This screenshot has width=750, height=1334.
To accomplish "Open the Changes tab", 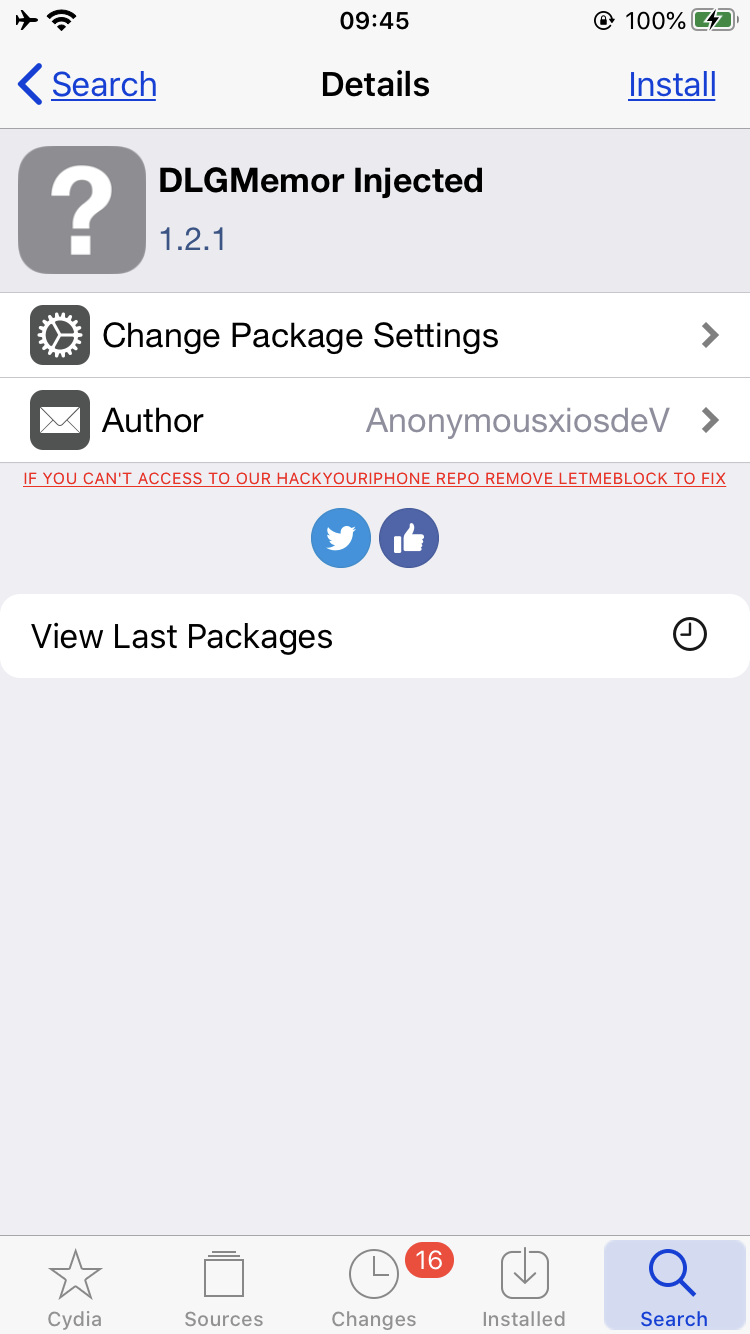I will [x=374, y=1288].
